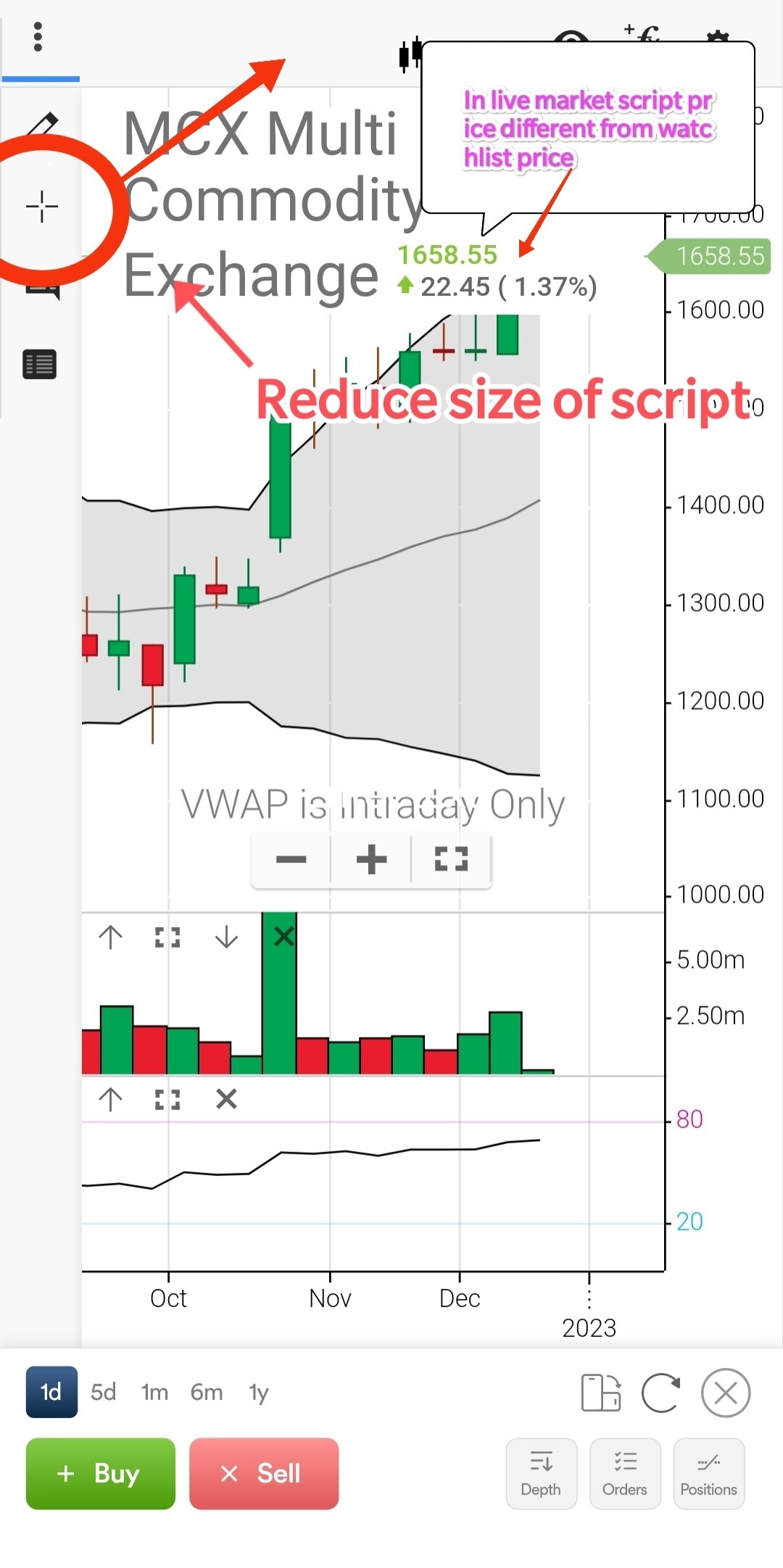Open the three-dot overflow menu
This screenshot has height=1568, width=783.
(38, 37)
